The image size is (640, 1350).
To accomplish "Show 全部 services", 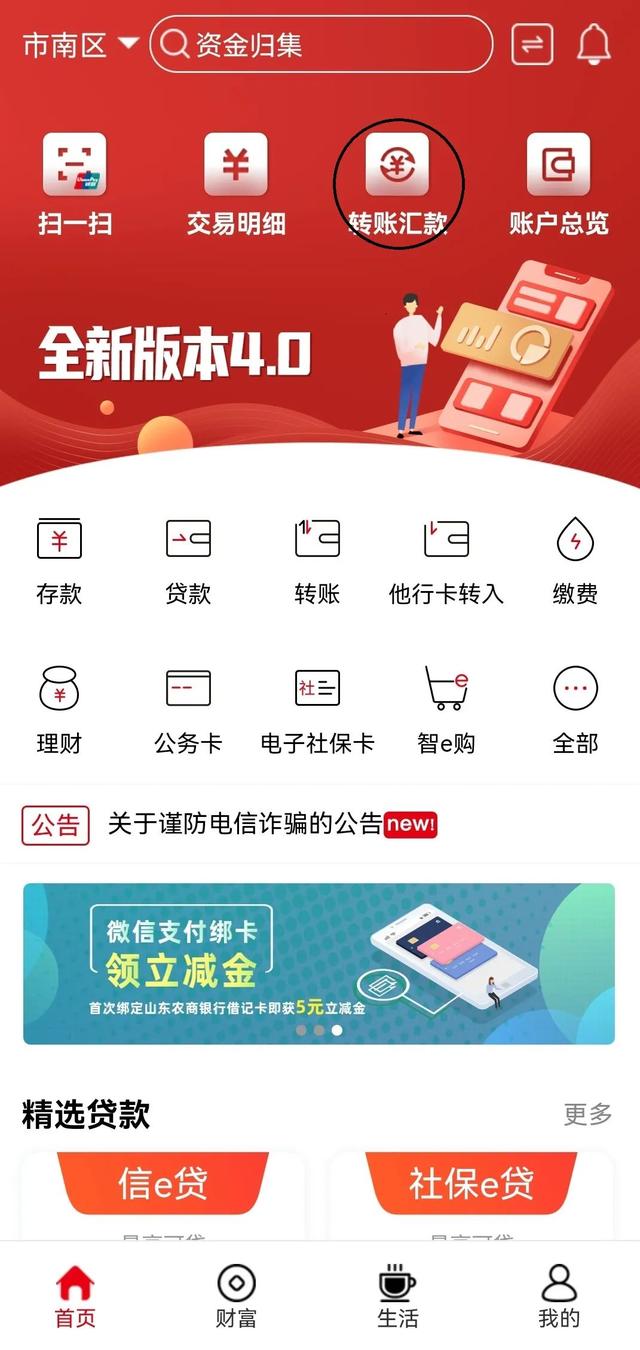I will pyautogui.click(x=575, y=711).
